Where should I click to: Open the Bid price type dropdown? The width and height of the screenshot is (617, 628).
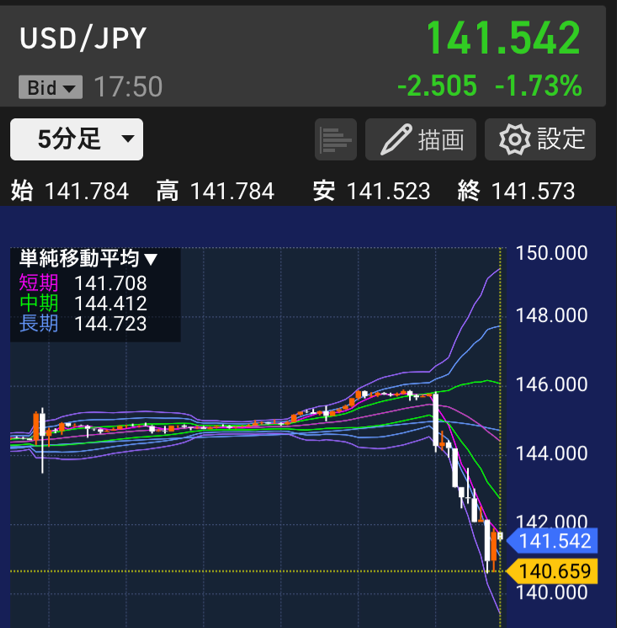pyautogui.click(x=50, y=88)
